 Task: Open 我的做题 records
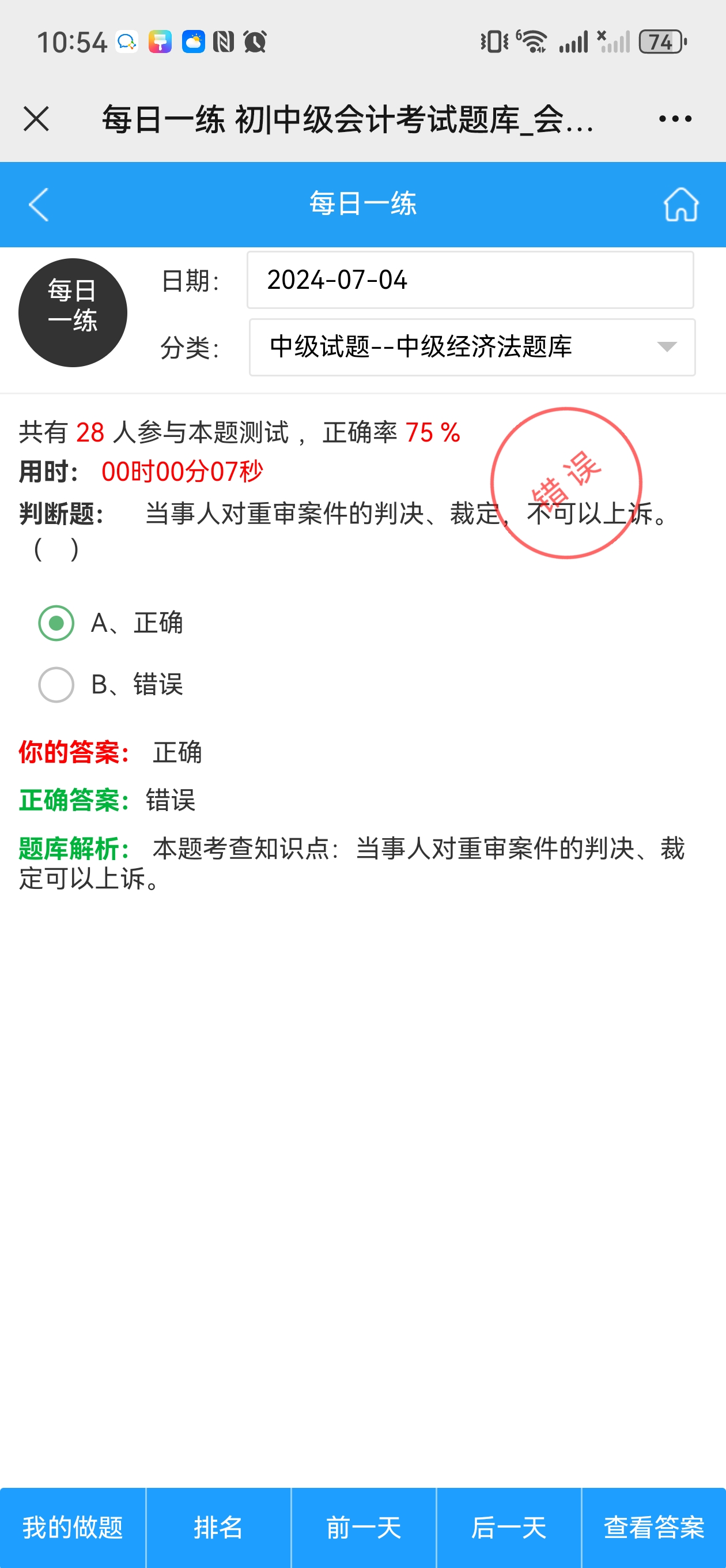point(73,1527)
